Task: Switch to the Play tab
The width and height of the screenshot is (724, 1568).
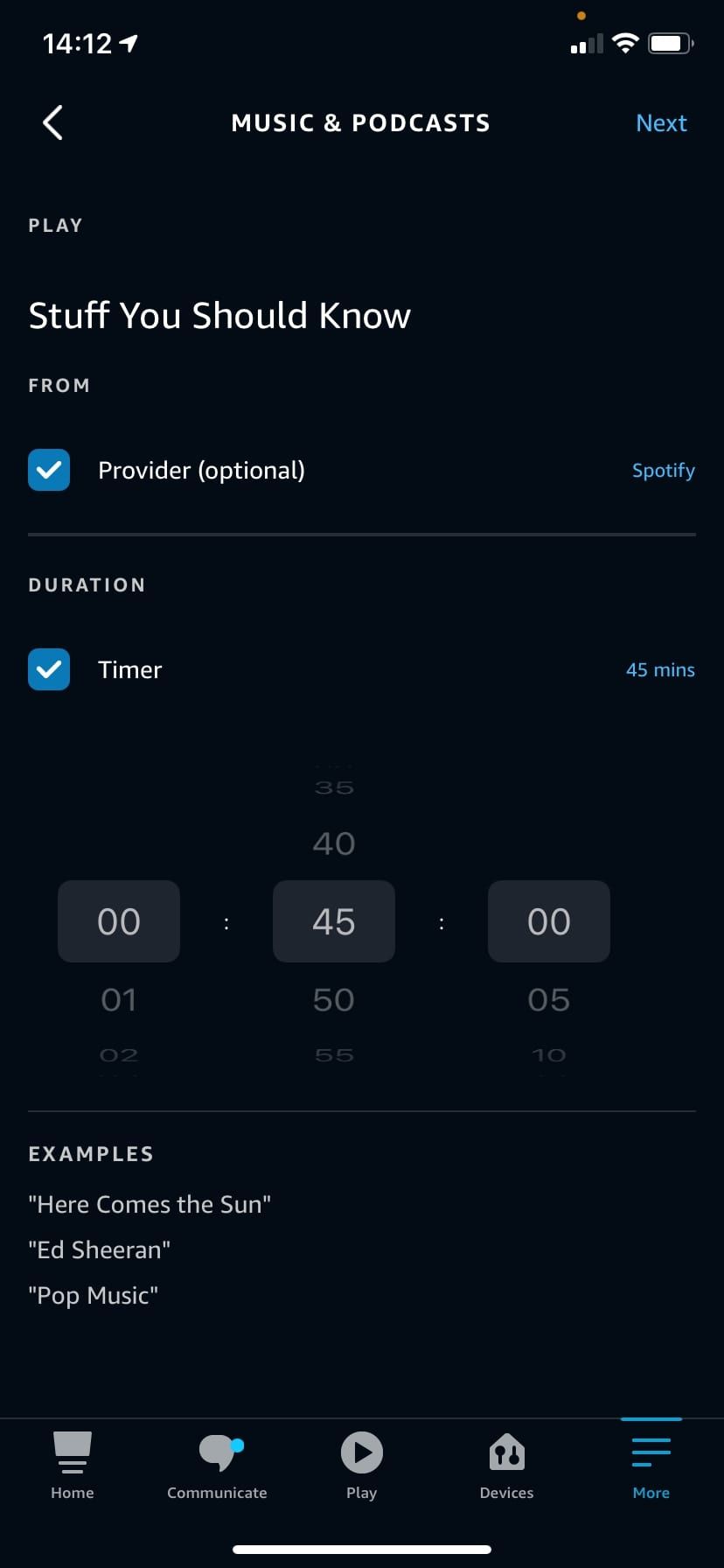Action: pyautogui.click(x=361, y=1466)
